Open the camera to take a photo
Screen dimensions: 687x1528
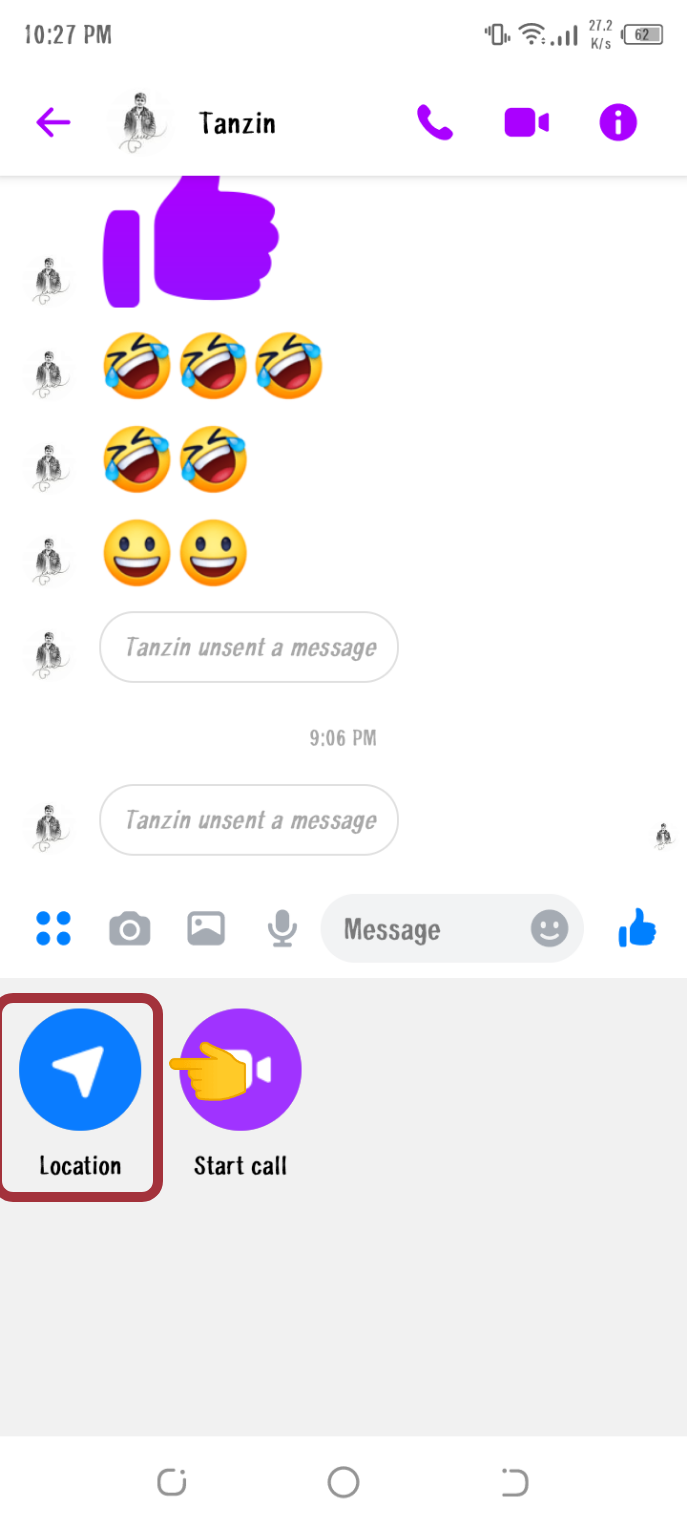[x=129, y=929]
